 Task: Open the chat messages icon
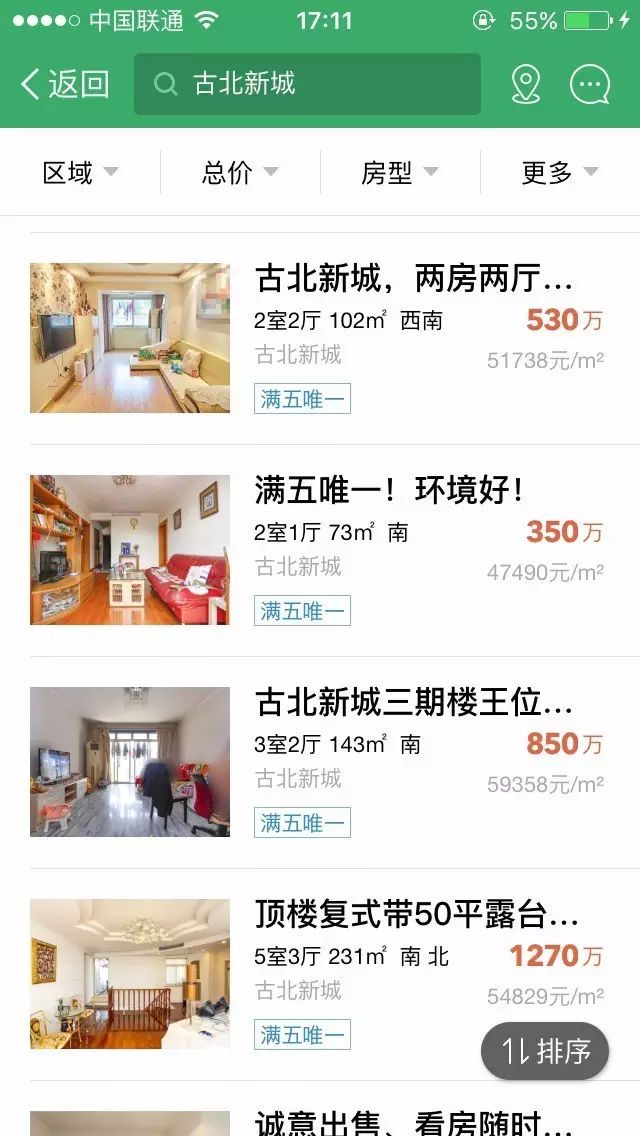pyautogui.click(x=589, y=84)
